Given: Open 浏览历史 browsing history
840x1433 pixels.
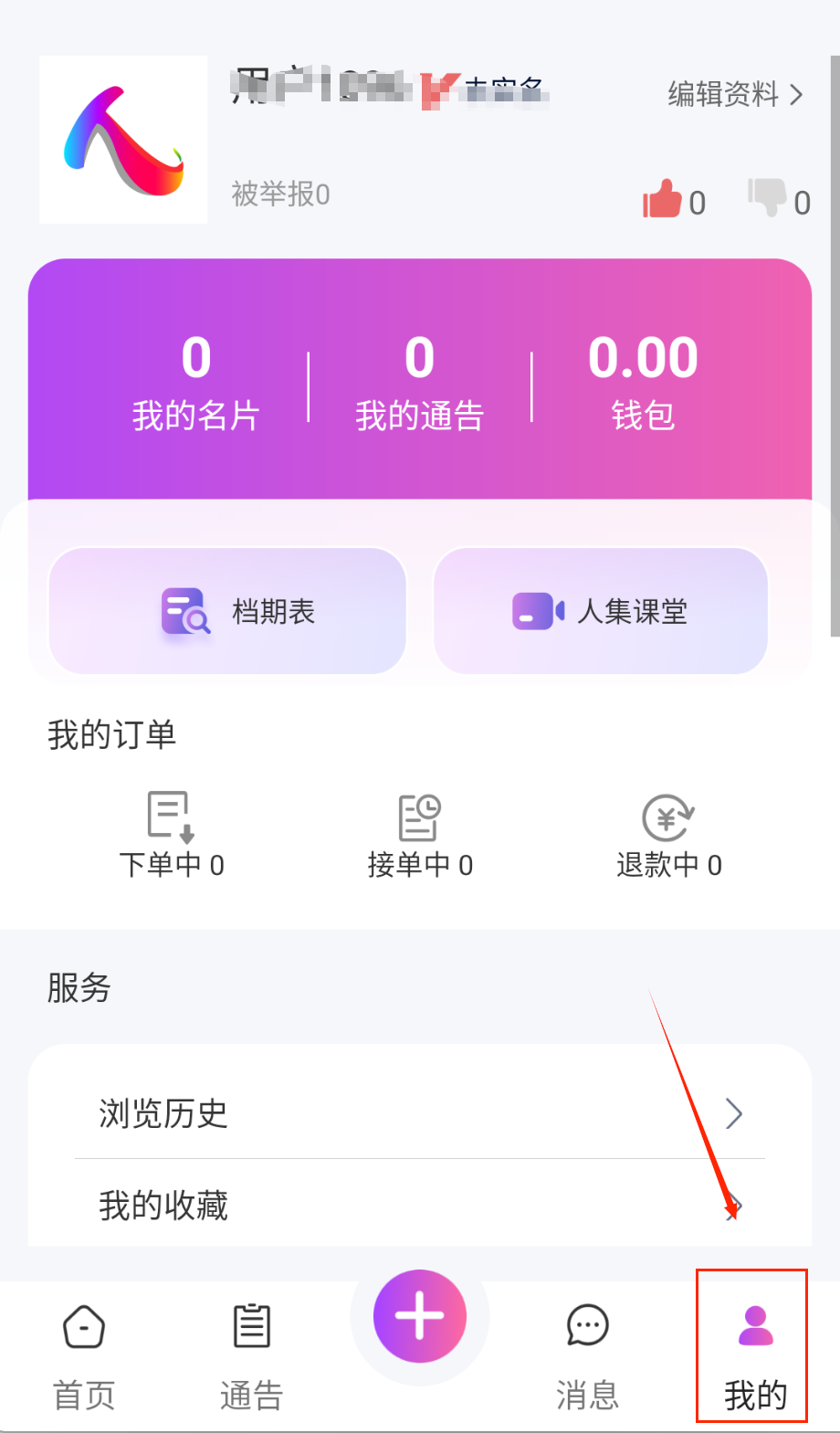Looking at the screenshot, I should click(419, 1113).
